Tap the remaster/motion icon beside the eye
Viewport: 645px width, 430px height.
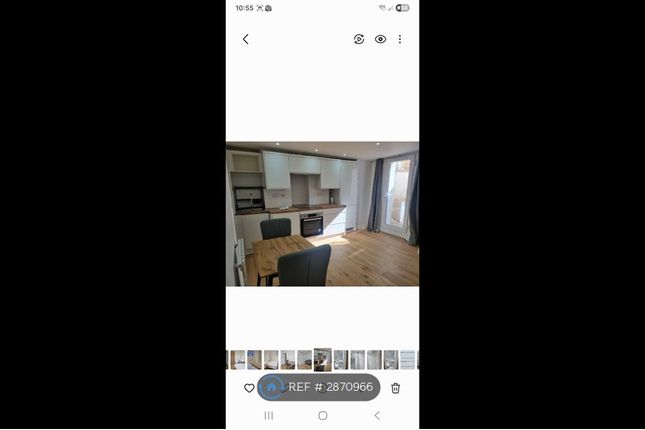pyautogui.click(x=359, y=39)
